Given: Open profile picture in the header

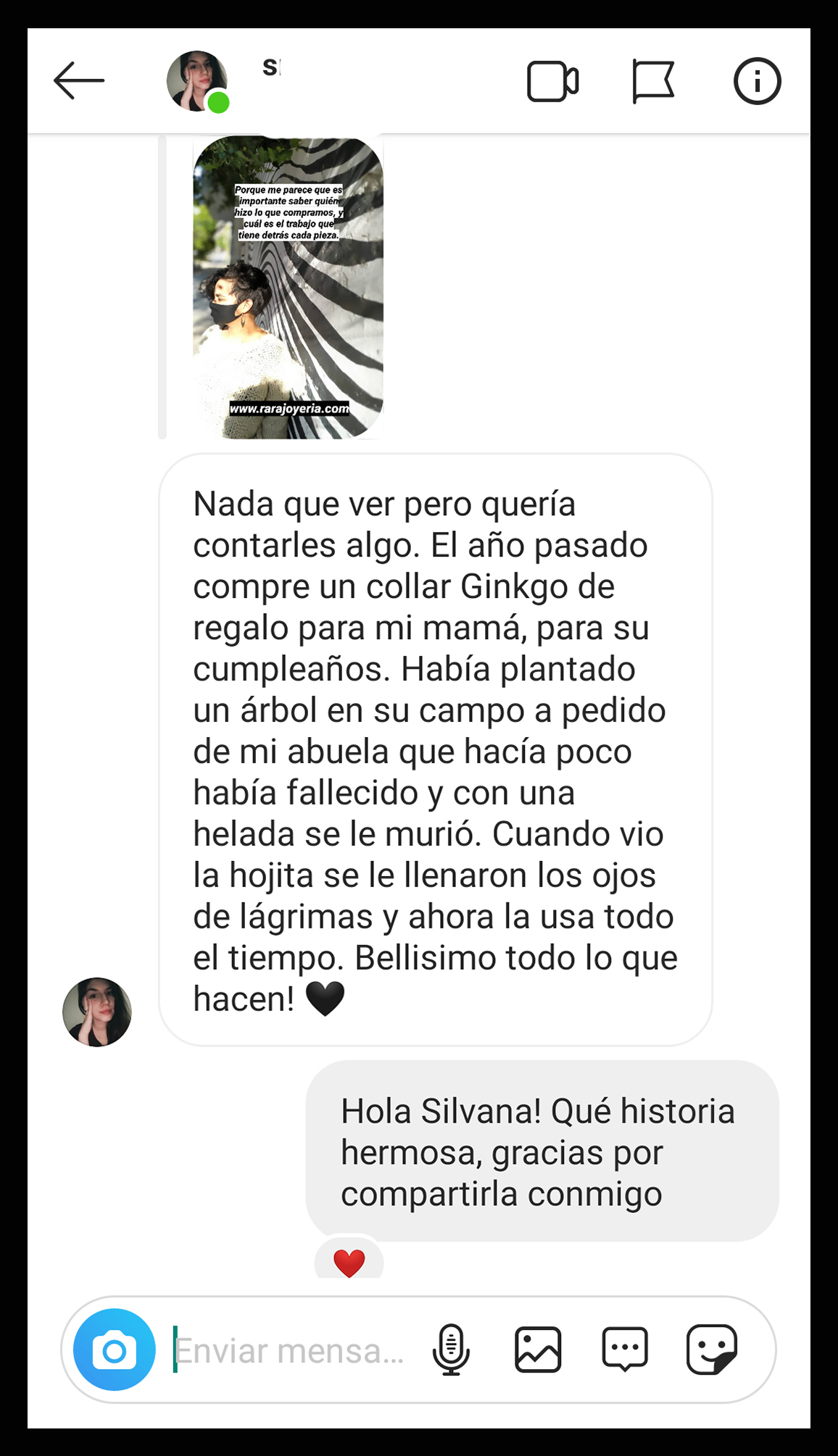Looking at the screenshot, I should coord(196,81).
